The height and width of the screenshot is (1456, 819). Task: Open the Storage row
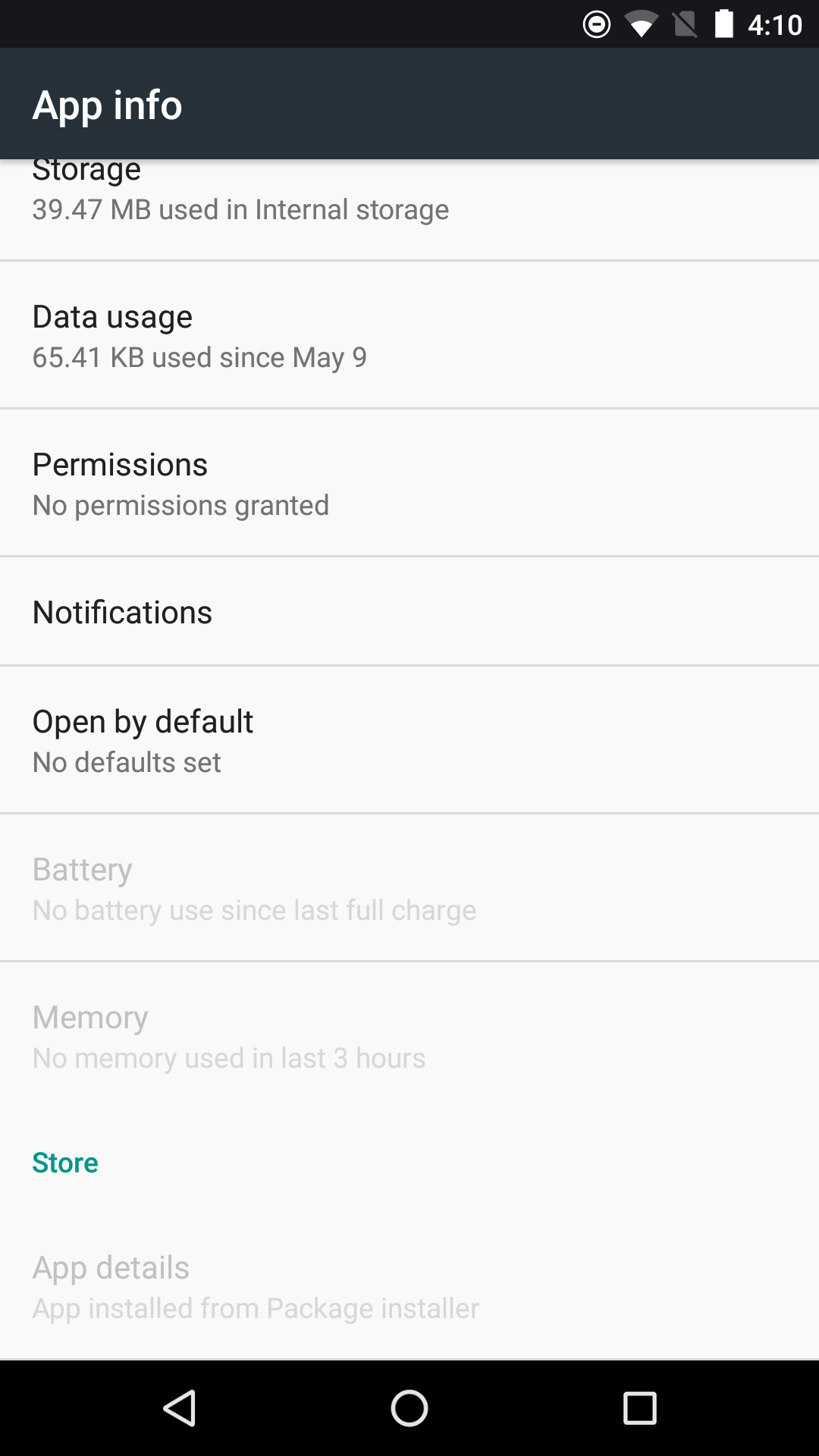[x=409, y=209]
